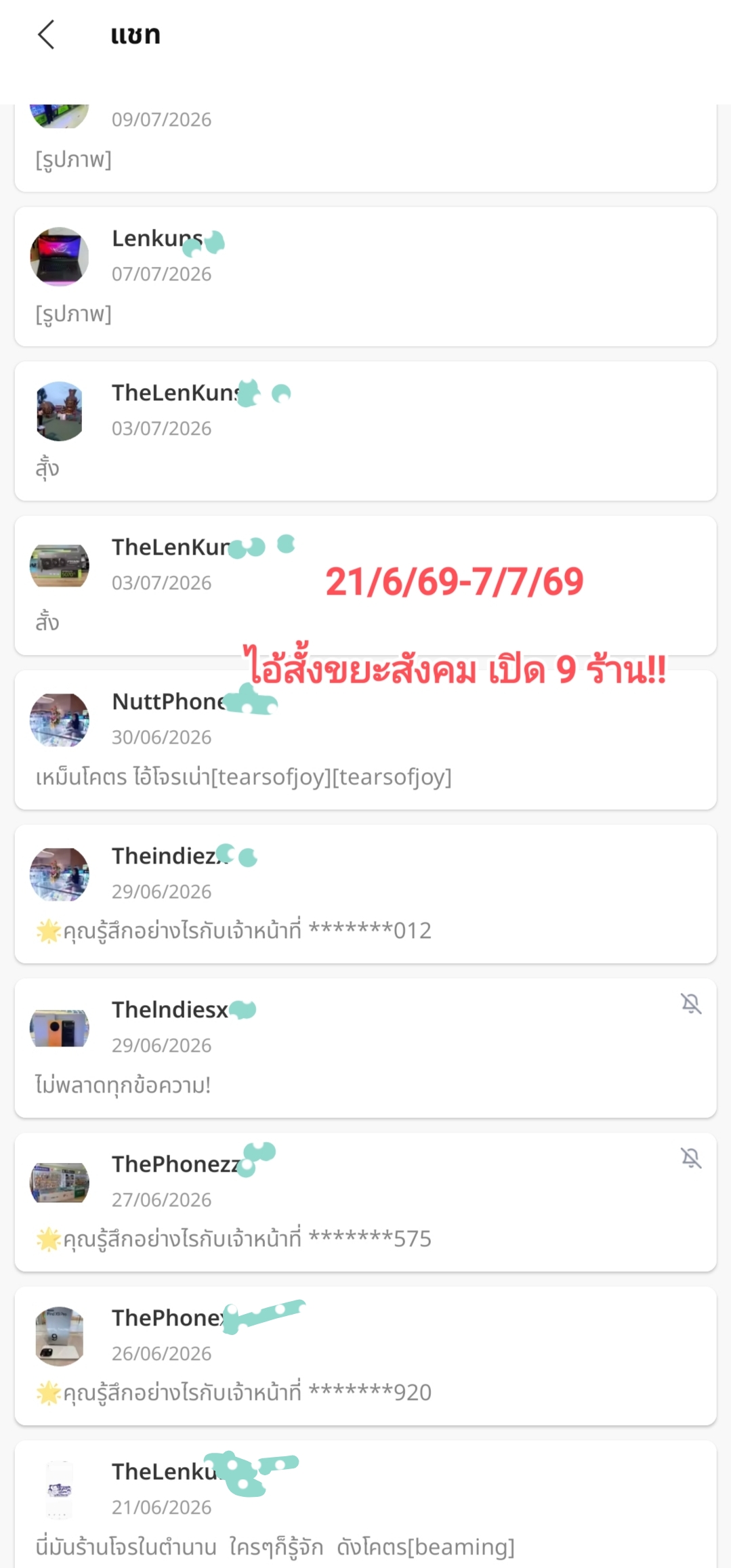The width and height of the screenshot is (731, 1568).
Task: Open the NuttPhone chat
Action: pos(365,740)
